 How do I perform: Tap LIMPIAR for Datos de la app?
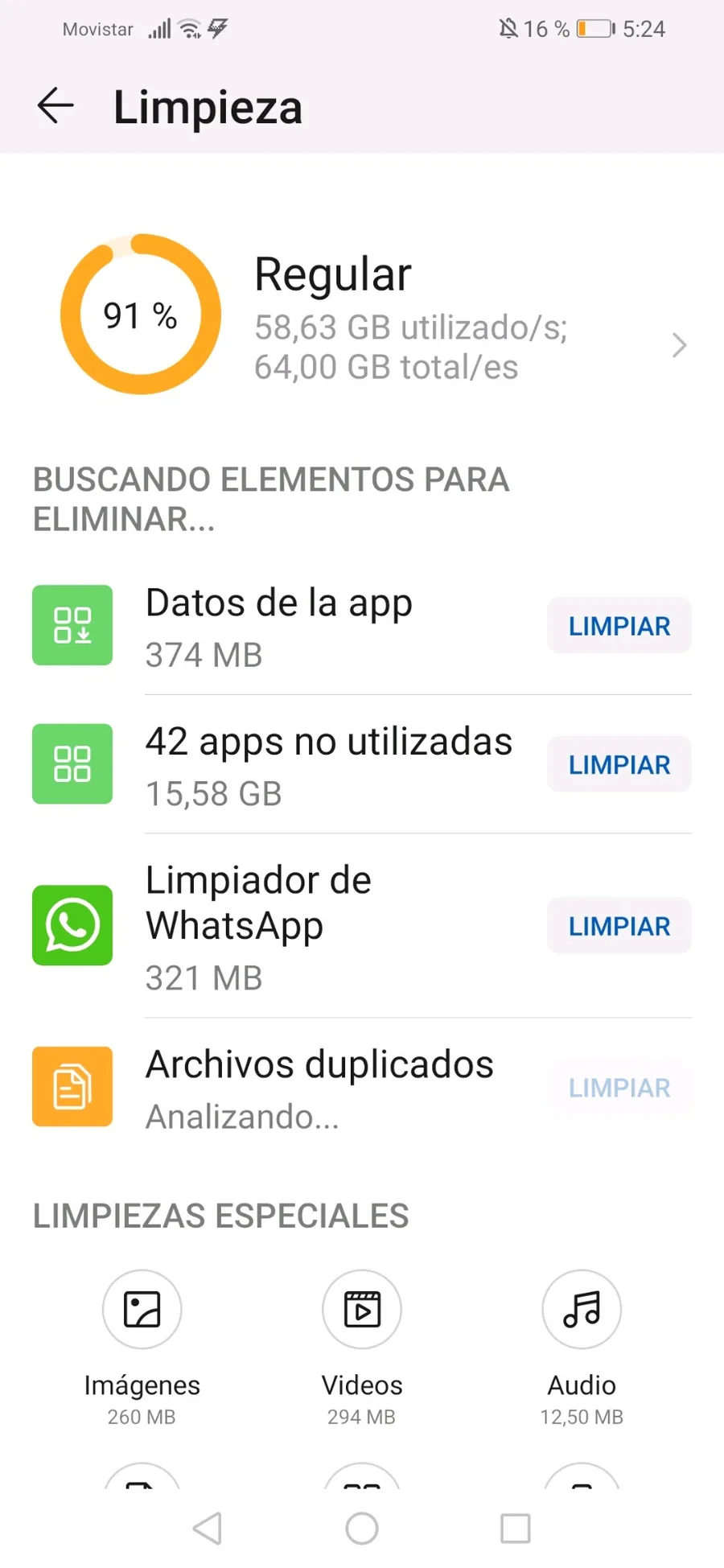[619, 626]
